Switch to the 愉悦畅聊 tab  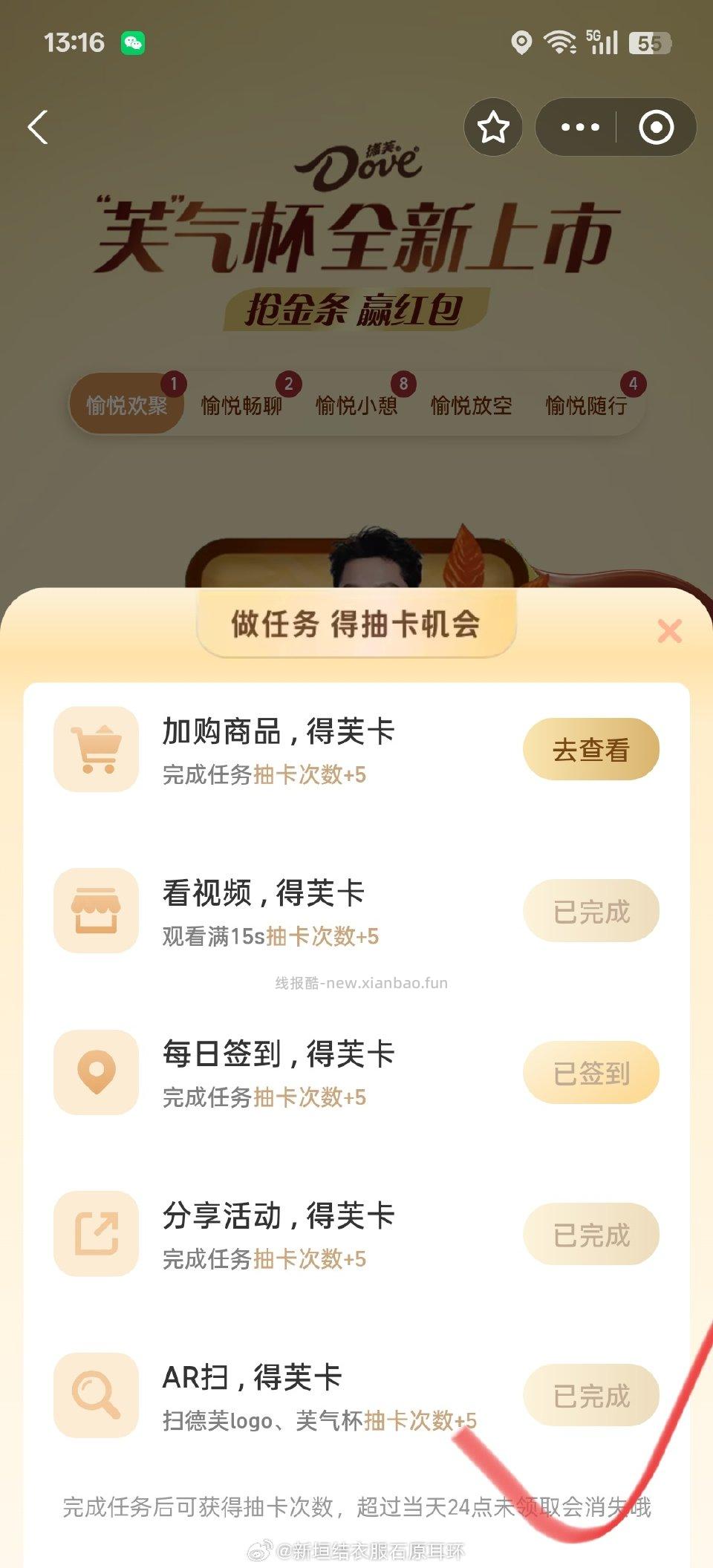click(x=241, y=406)
